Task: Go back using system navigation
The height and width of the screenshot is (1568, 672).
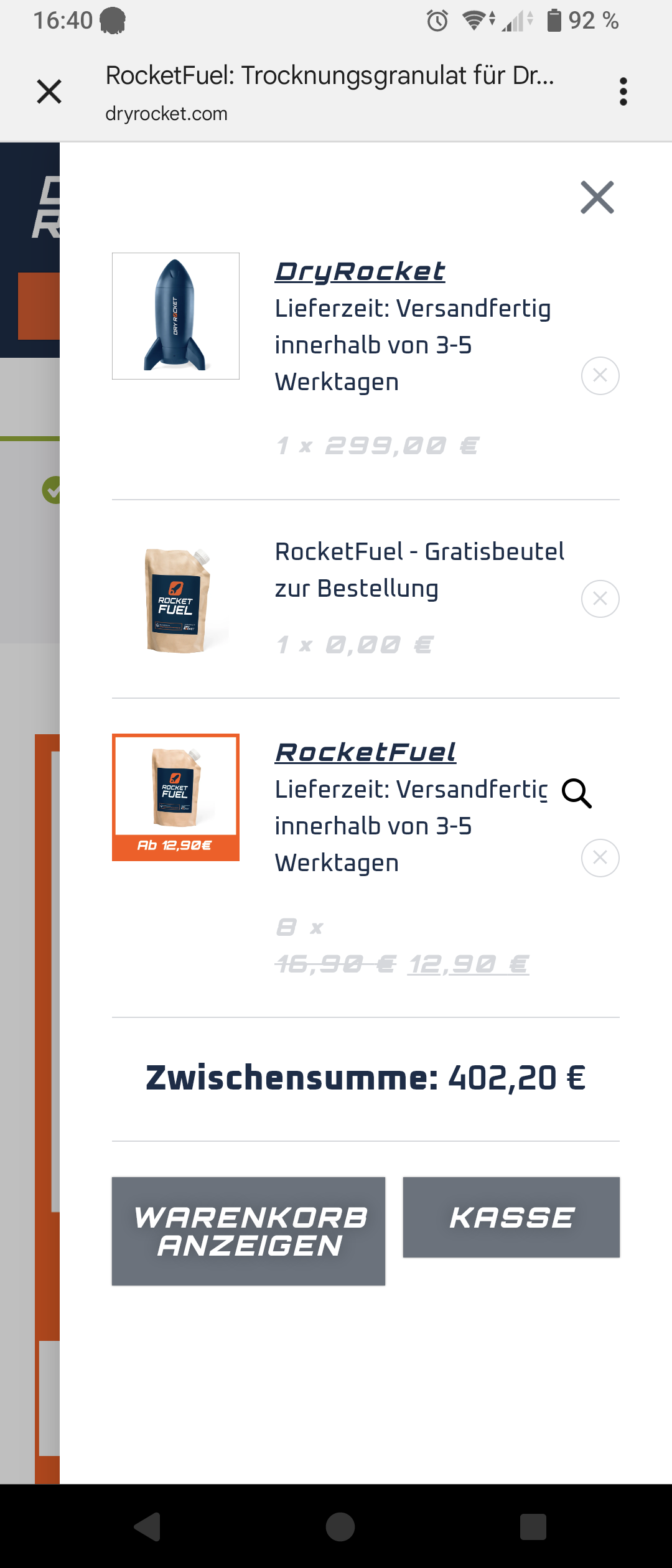Action: pos(148,1526)
